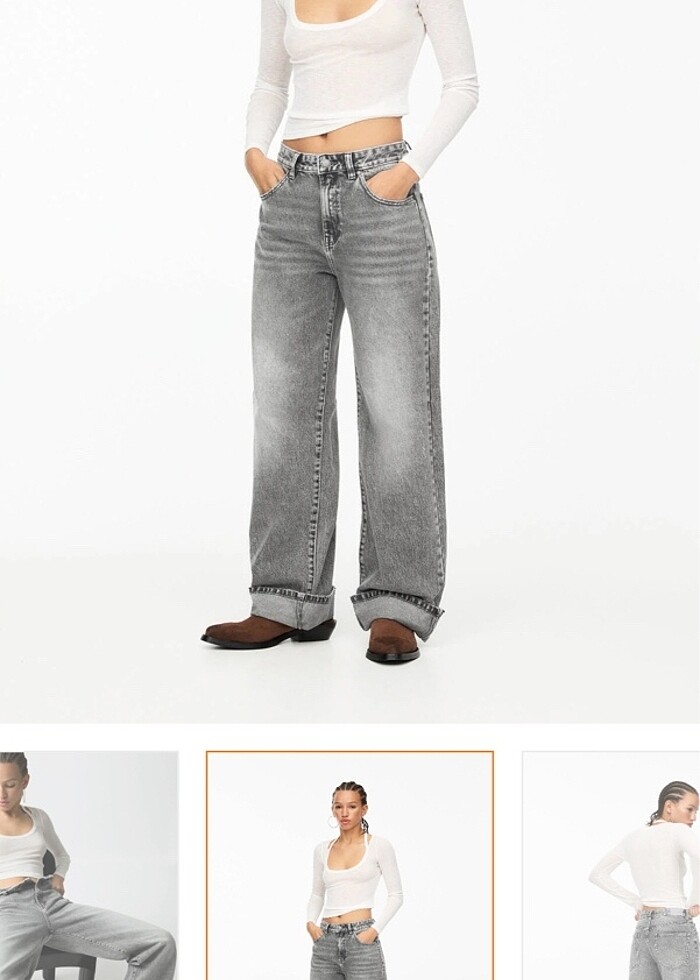
Task: Select the thumbnail of model sitting on chair
Action: 88,866
